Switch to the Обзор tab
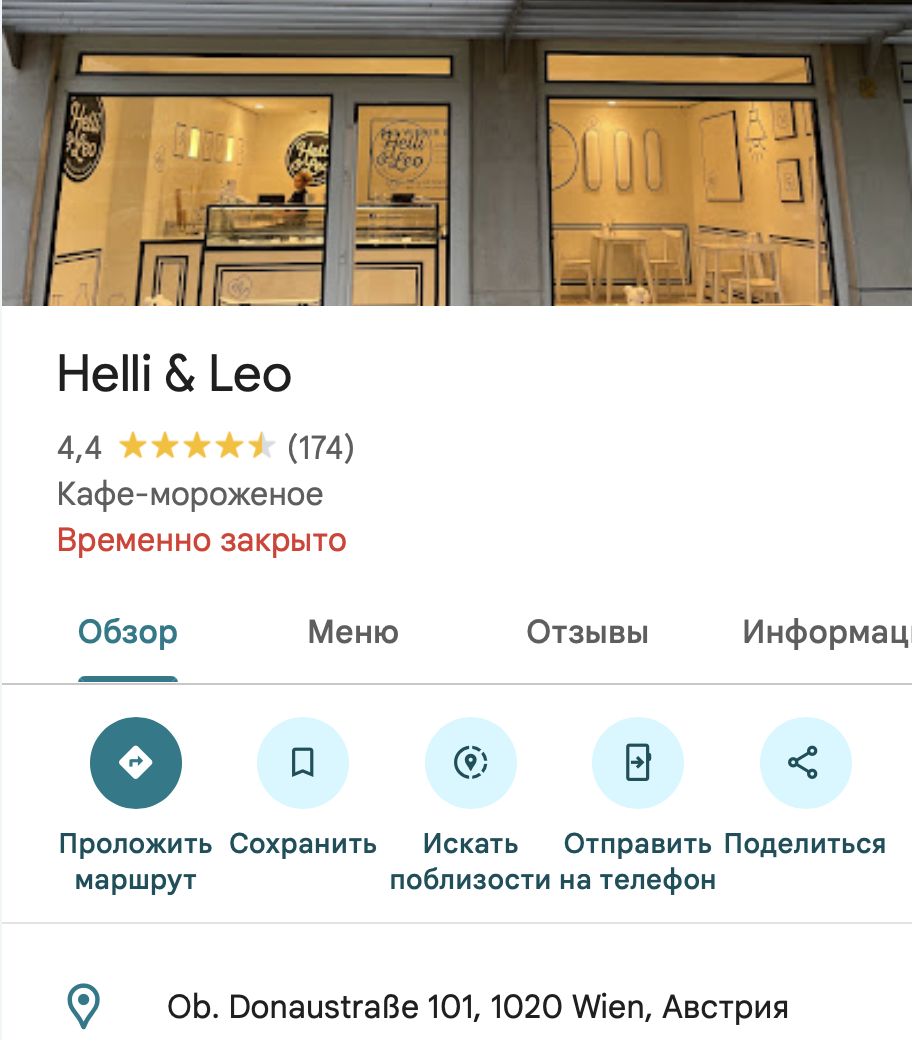The height and width of the screenshot is (1040, 912). tap(128, 633)
